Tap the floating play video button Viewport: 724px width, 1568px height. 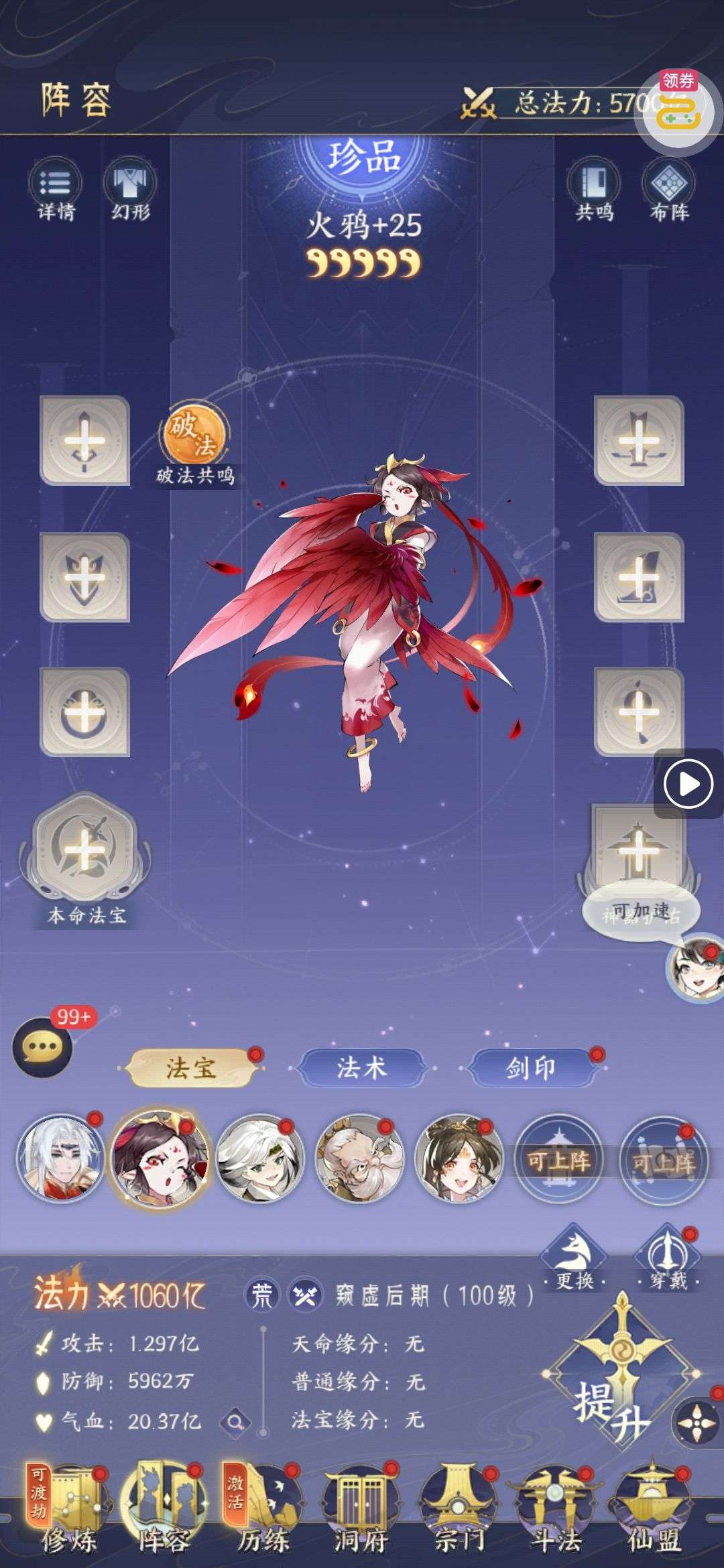point(688,783)
